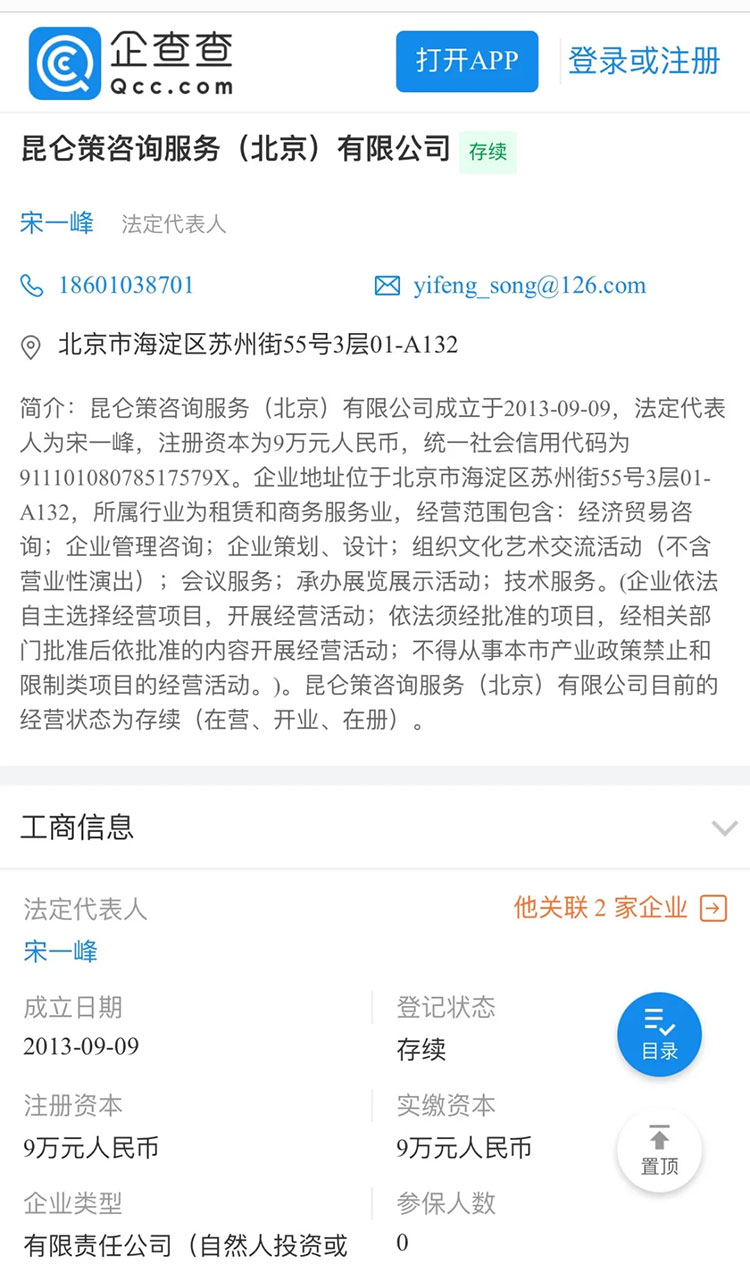Open the 目录 floating button
The height and width of the screenshot is (1264, 750).
coord(659,1034)
